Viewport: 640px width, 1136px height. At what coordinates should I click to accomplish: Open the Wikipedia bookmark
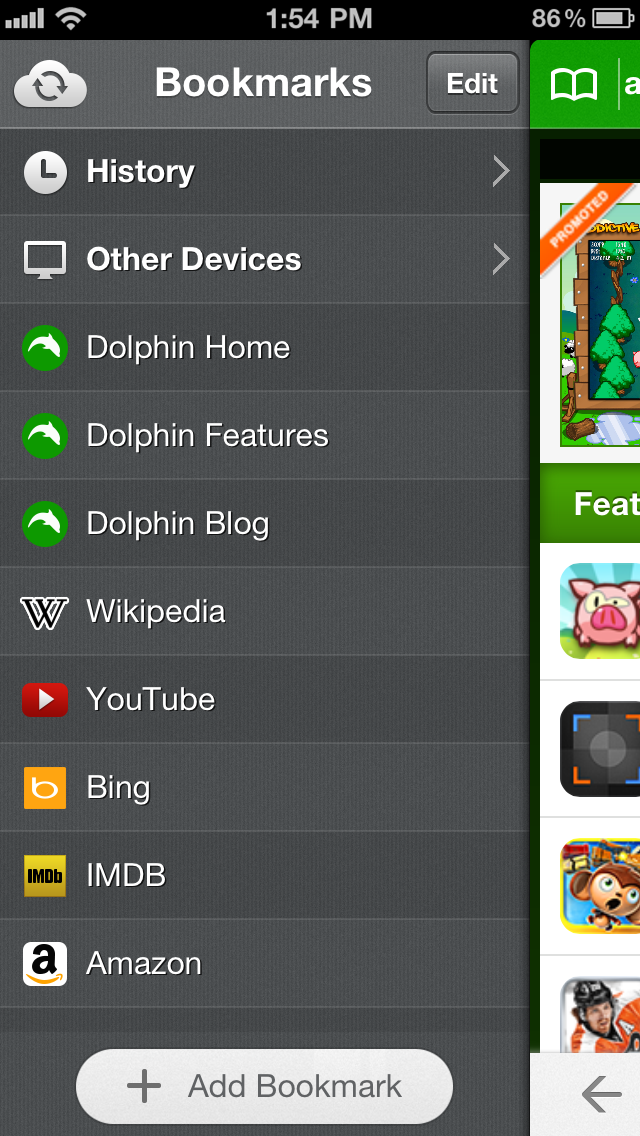[264, 612]
